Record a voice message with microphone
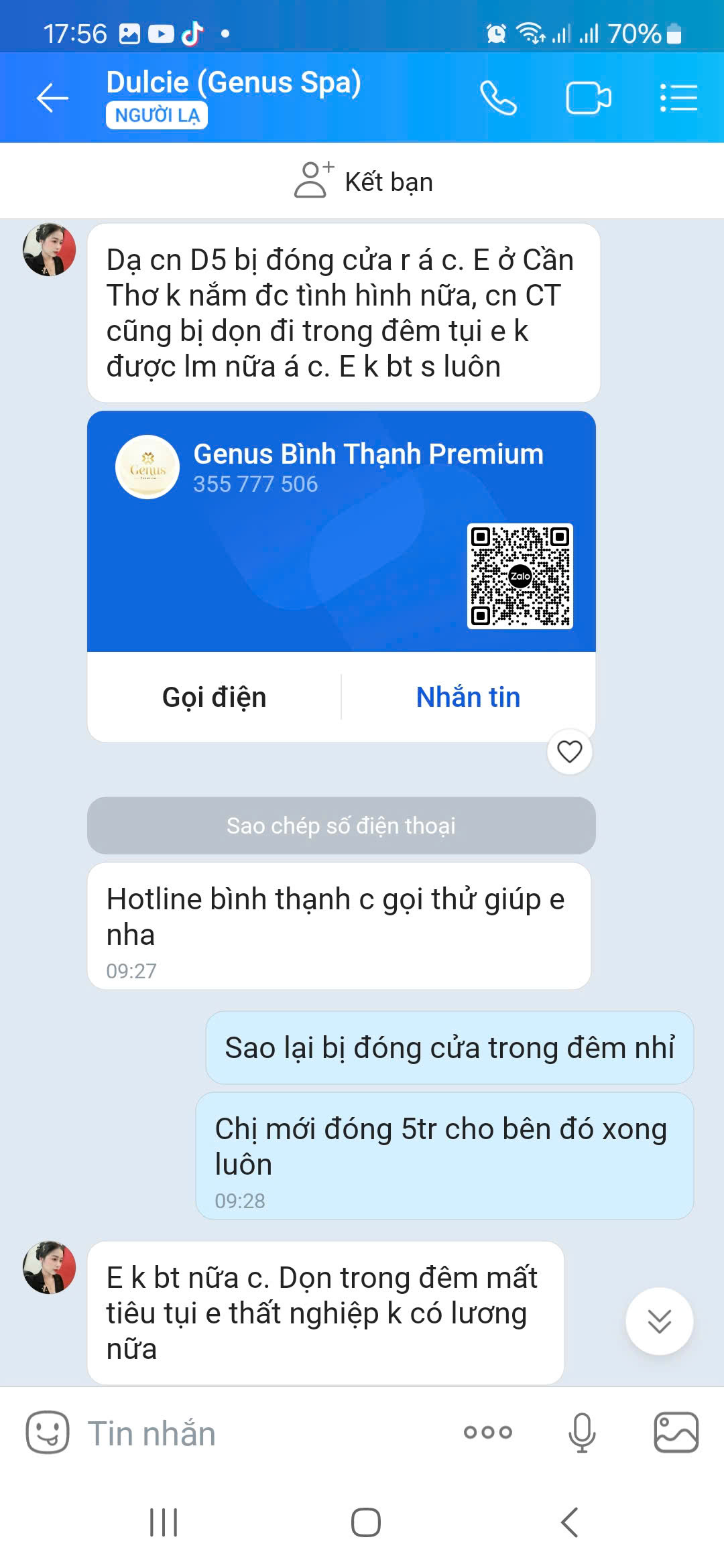The image size is (724, 1568). (582, 1432)
